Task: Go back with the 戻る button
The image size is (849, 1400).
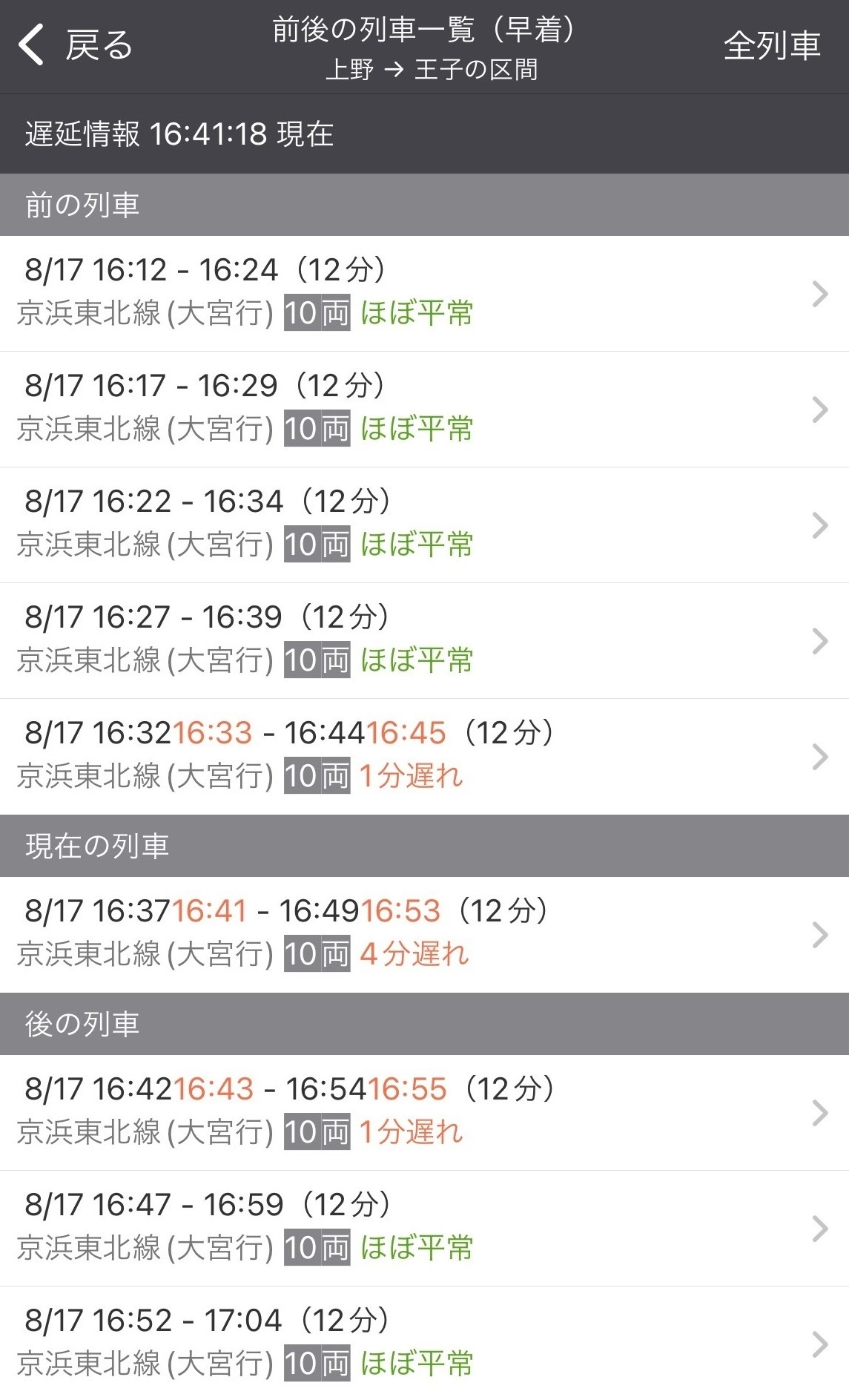Action: click(x=76, y=46)
